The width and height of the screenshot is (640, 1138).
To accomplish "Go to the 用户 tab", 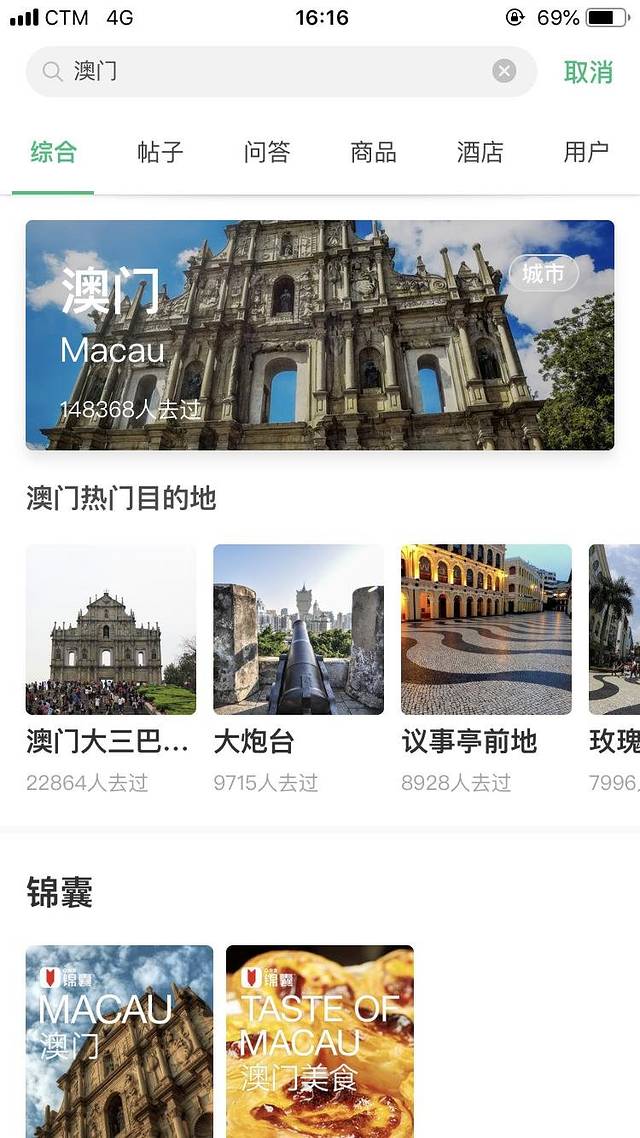I will point(586,152).
